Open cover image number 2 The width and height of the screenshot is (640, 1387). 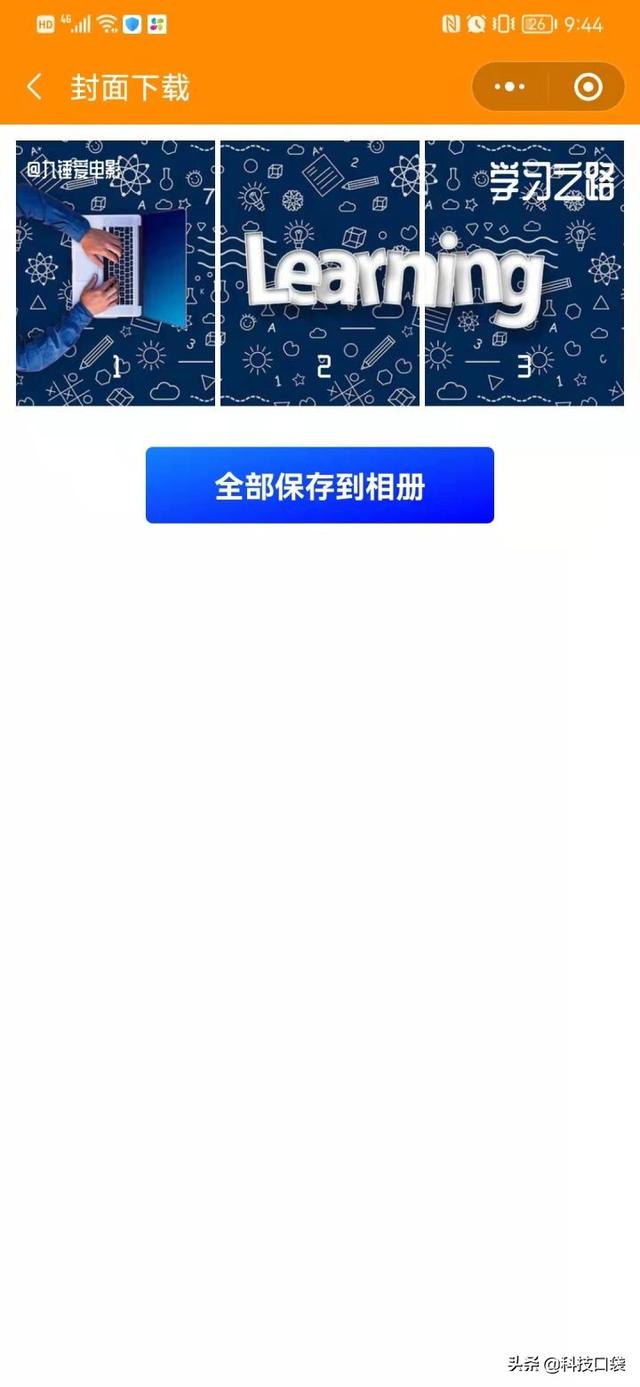click(320, 273)
